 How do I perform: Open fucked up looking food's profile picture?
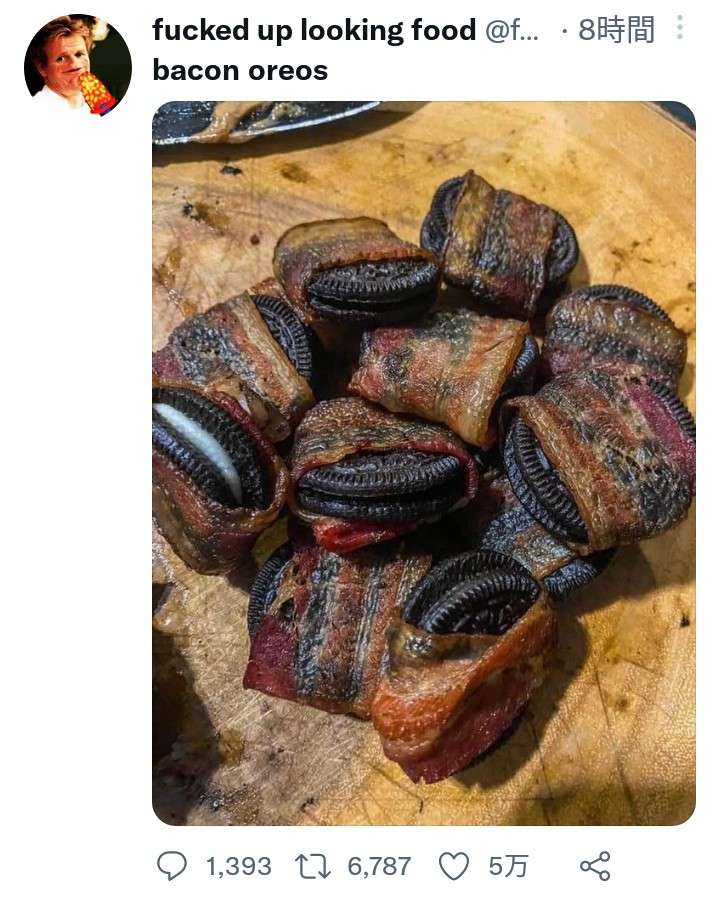pyautogui.click(x=77, y=65)
